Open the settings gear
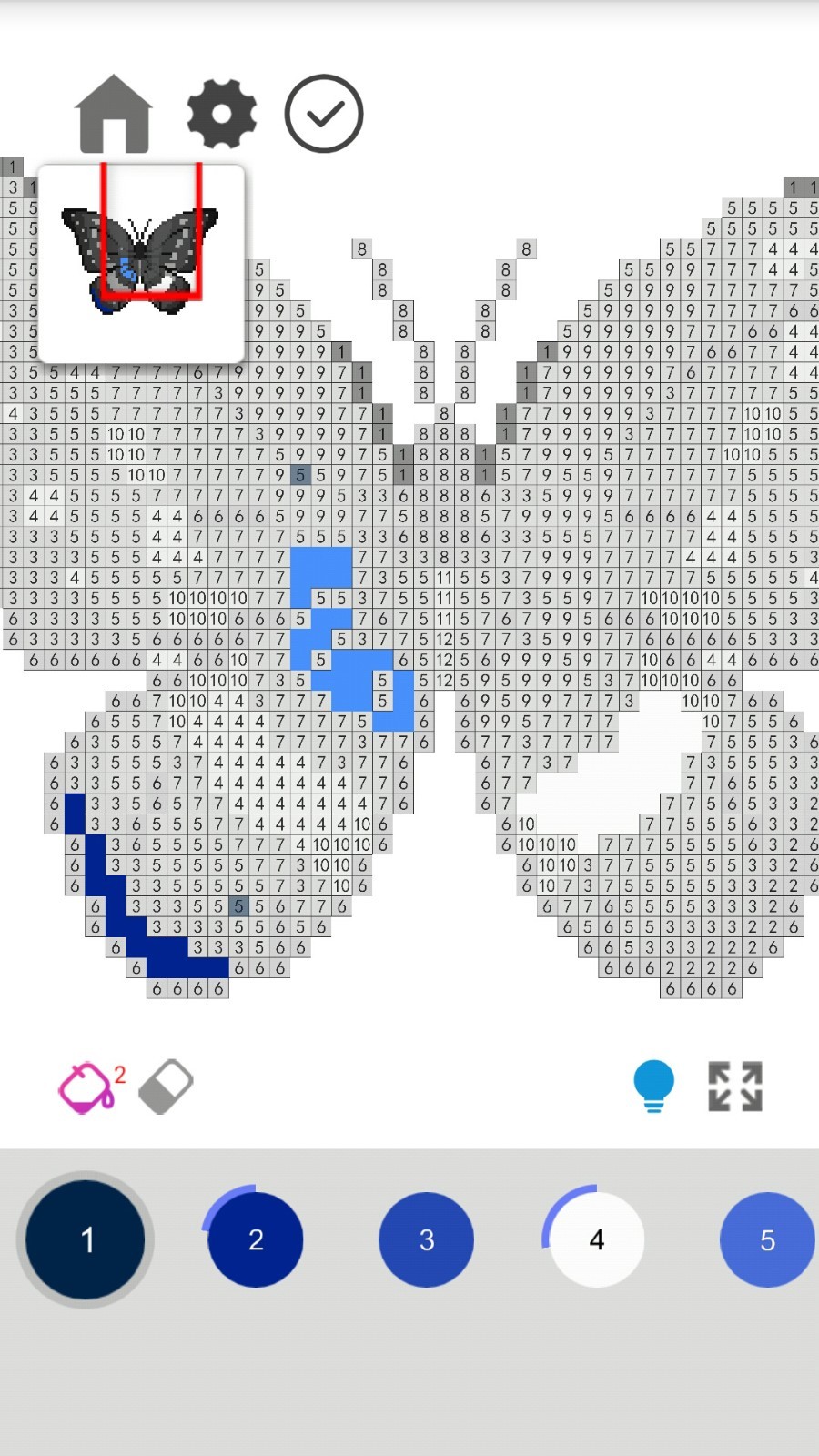The width and height of the screenshot is (819, 1456). click(221, 115)
